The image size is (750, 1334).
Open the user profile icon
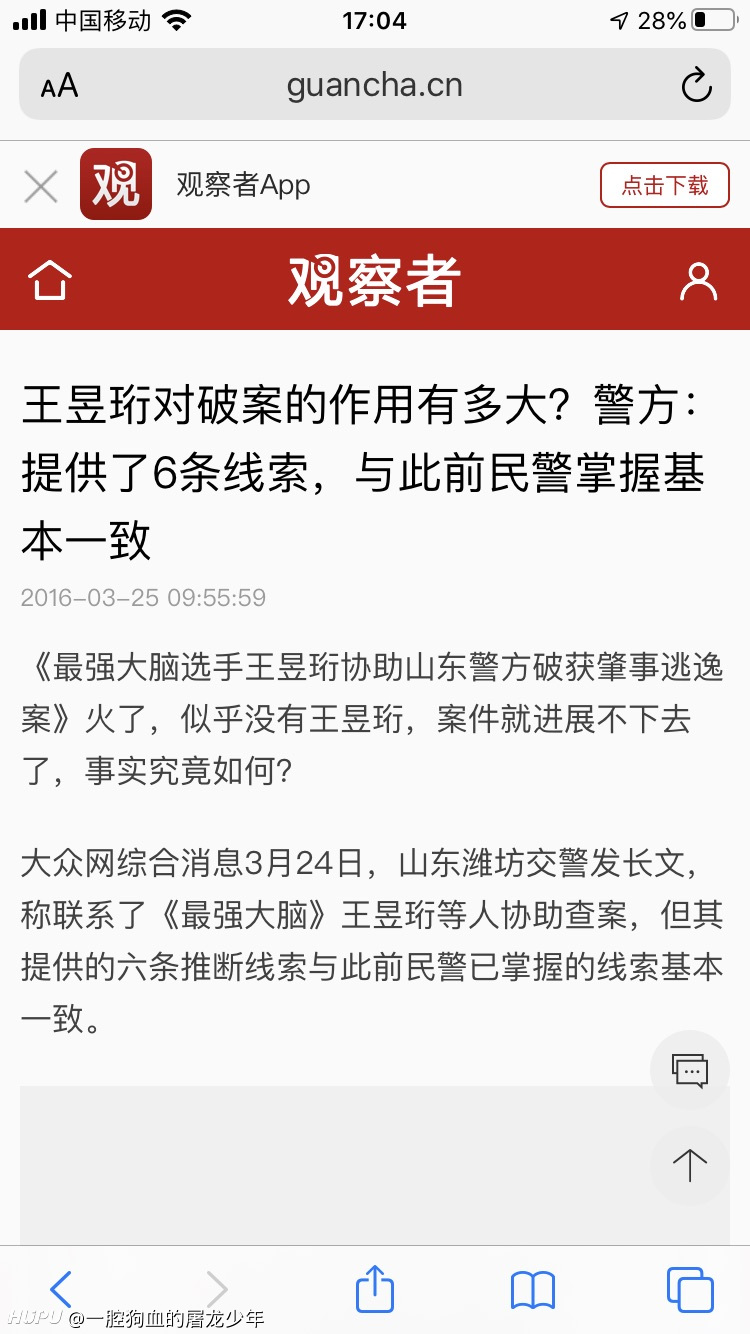698,281
